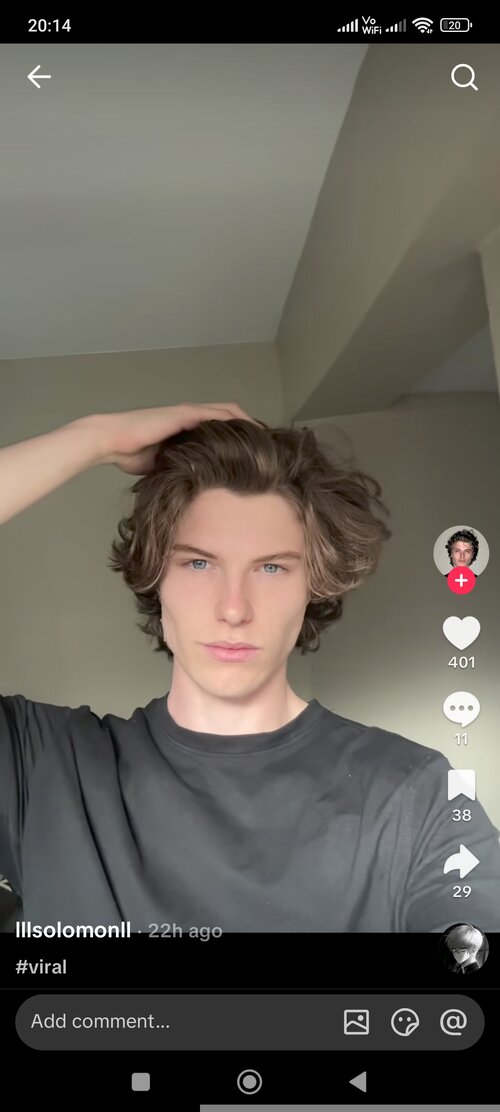This screenshot has height=1112, width=500.
Task: Go back using the top-left arrow
Action: tap(39, 77)
